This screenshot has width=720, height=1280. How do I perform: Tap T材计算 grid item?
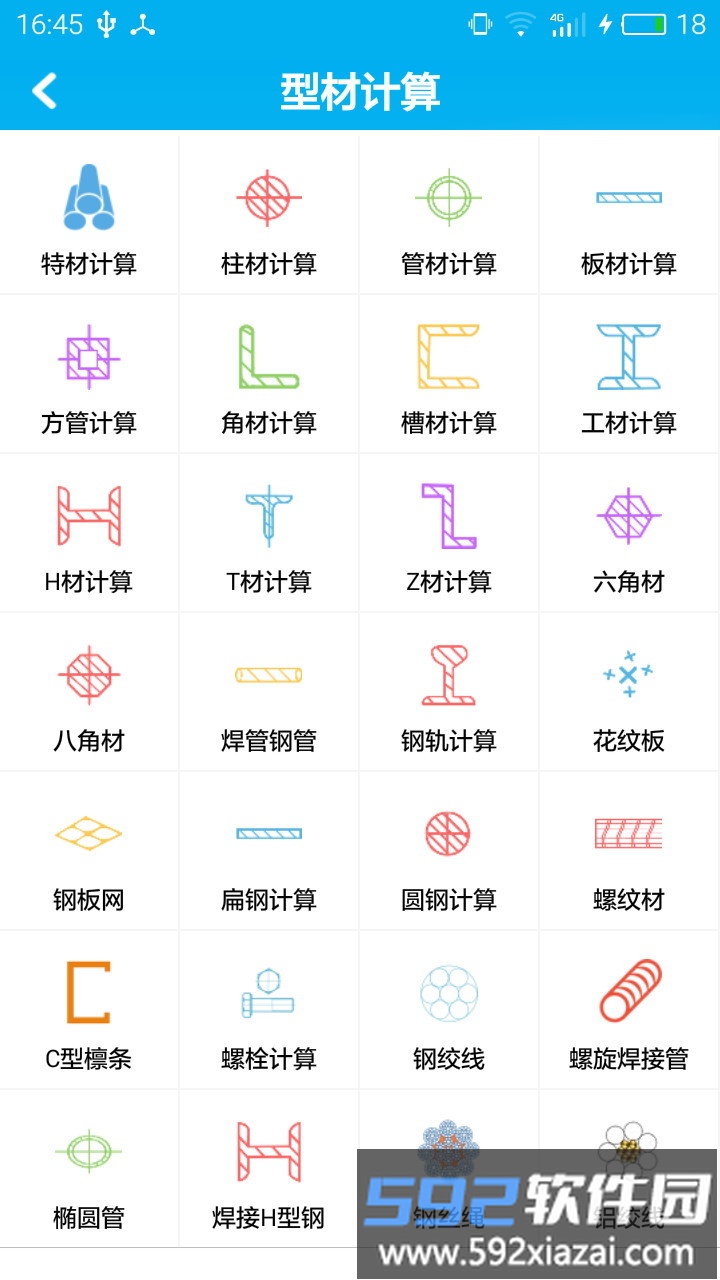[269, 534]
